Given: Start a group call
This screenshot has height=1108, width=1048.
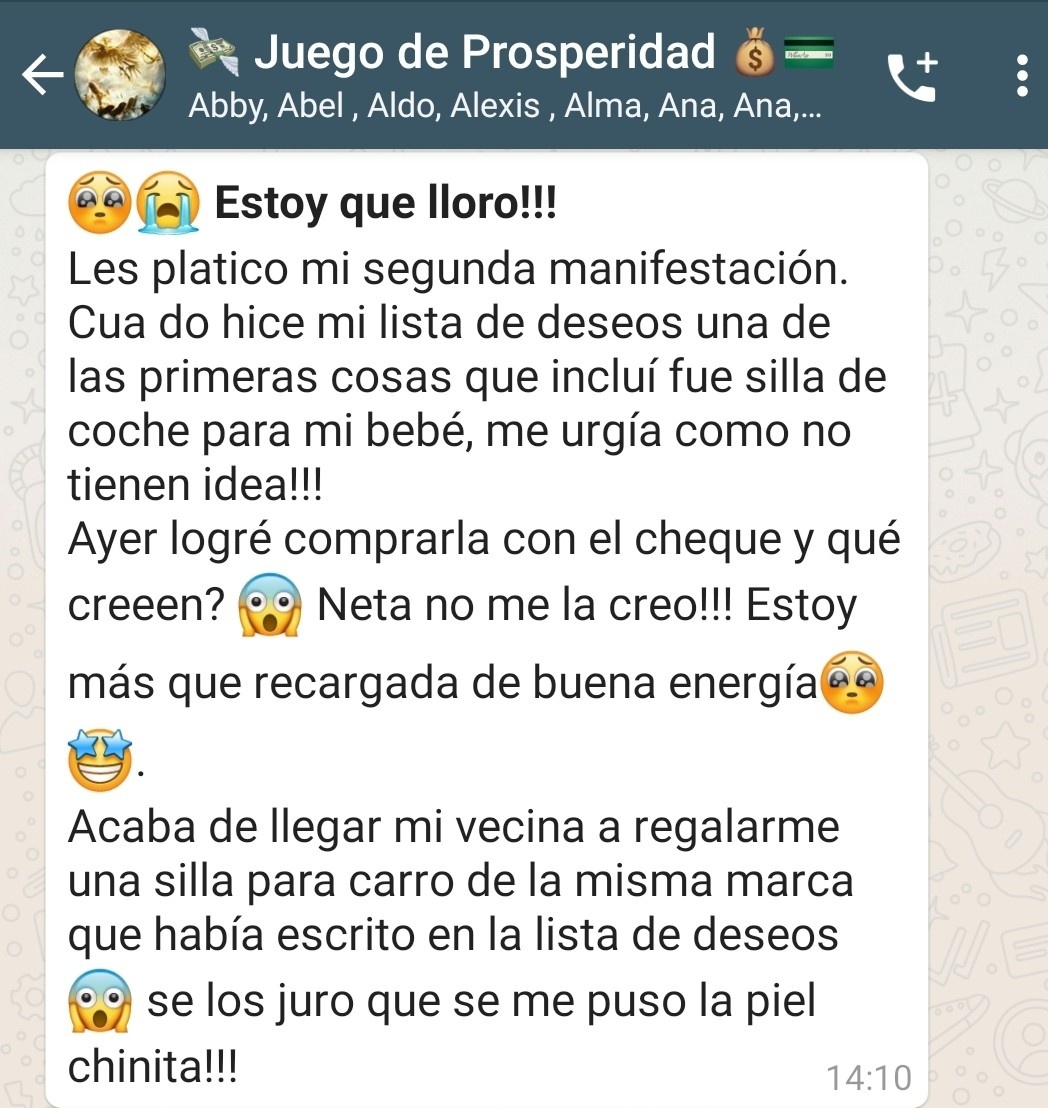Looking at the screenshot, I should coord(912,76).
